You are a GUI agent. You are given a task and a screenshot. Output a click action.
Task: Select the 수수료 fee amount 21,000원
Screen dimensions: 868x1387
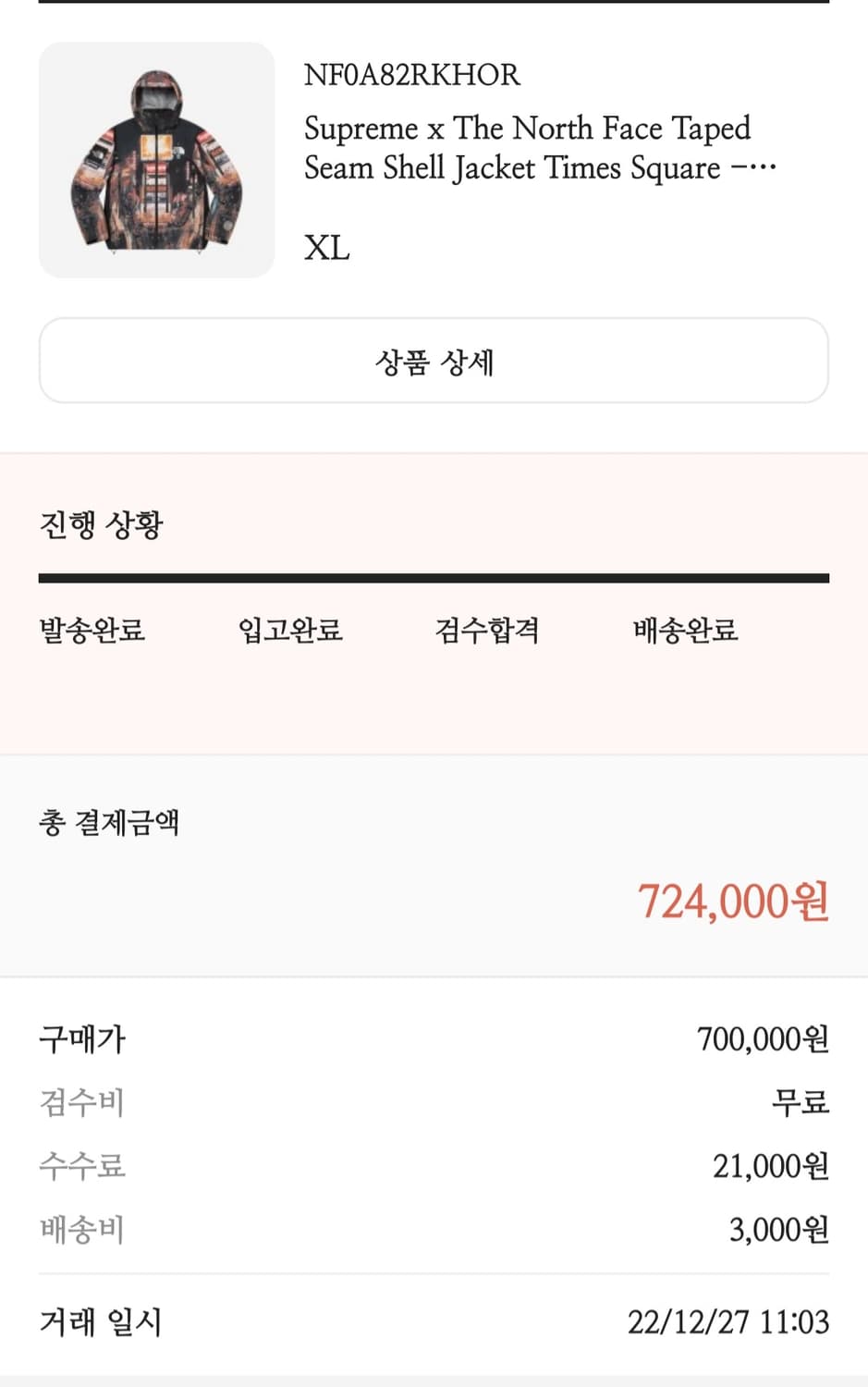click(762, 1166)
